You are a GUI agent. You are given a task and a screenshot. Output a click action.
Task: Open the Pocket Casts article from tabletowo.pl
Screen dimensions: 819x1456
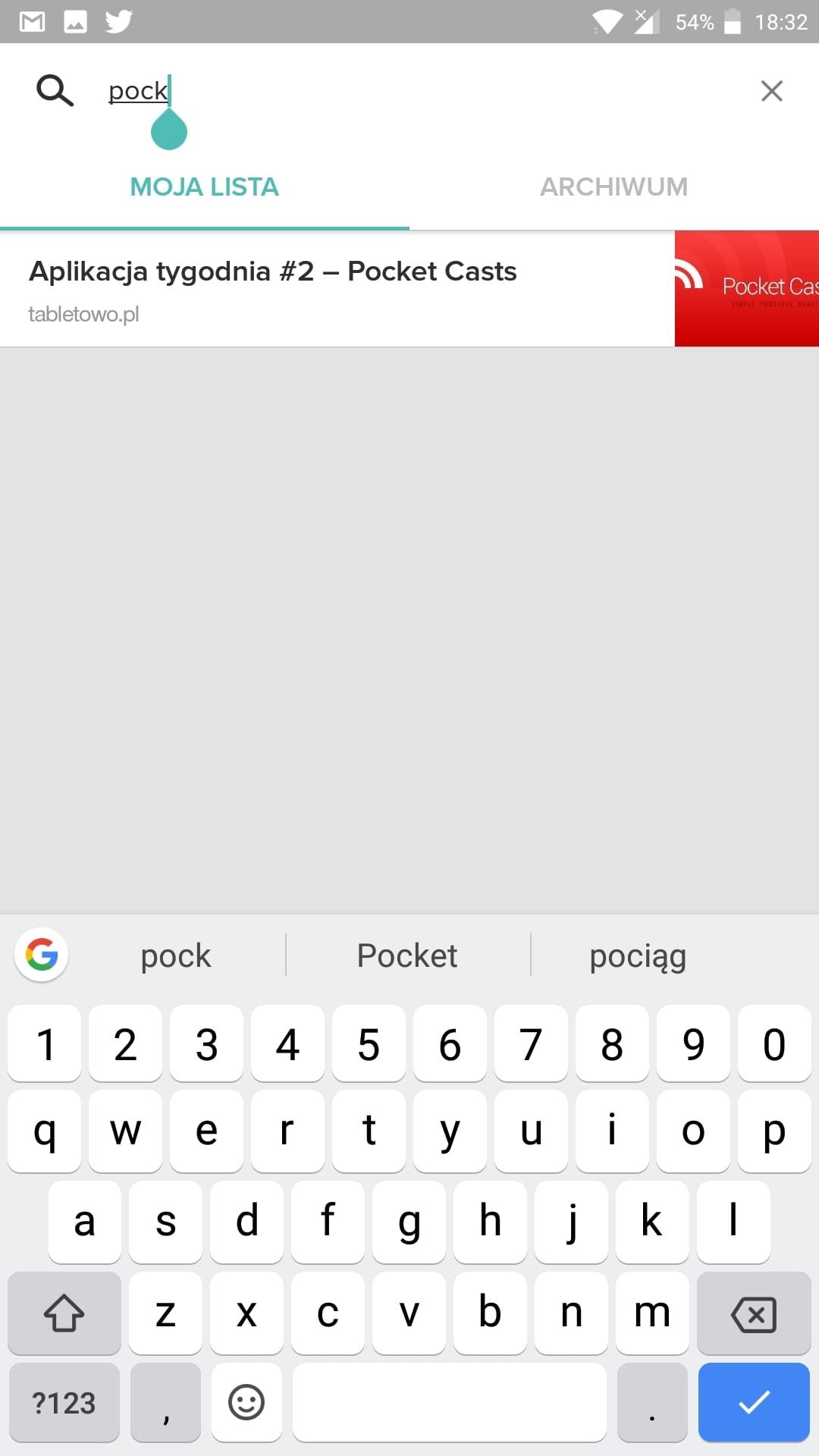[409, 289]
